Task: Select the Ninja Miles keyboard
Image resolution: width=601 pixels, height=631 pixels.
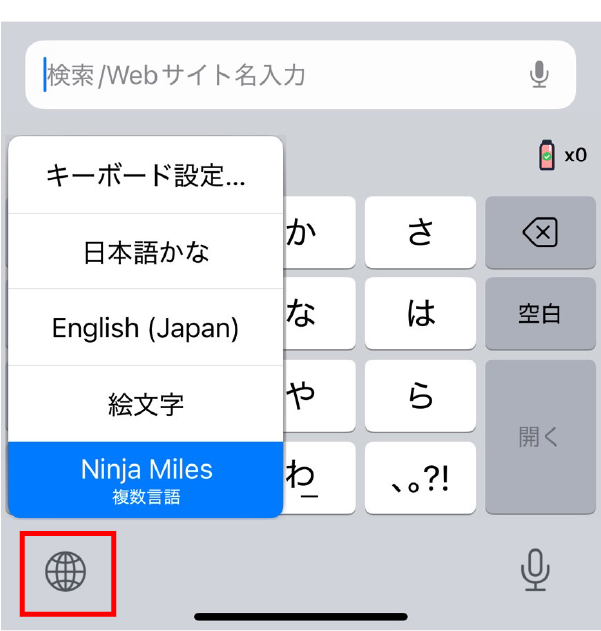Action: pos(146,479)
